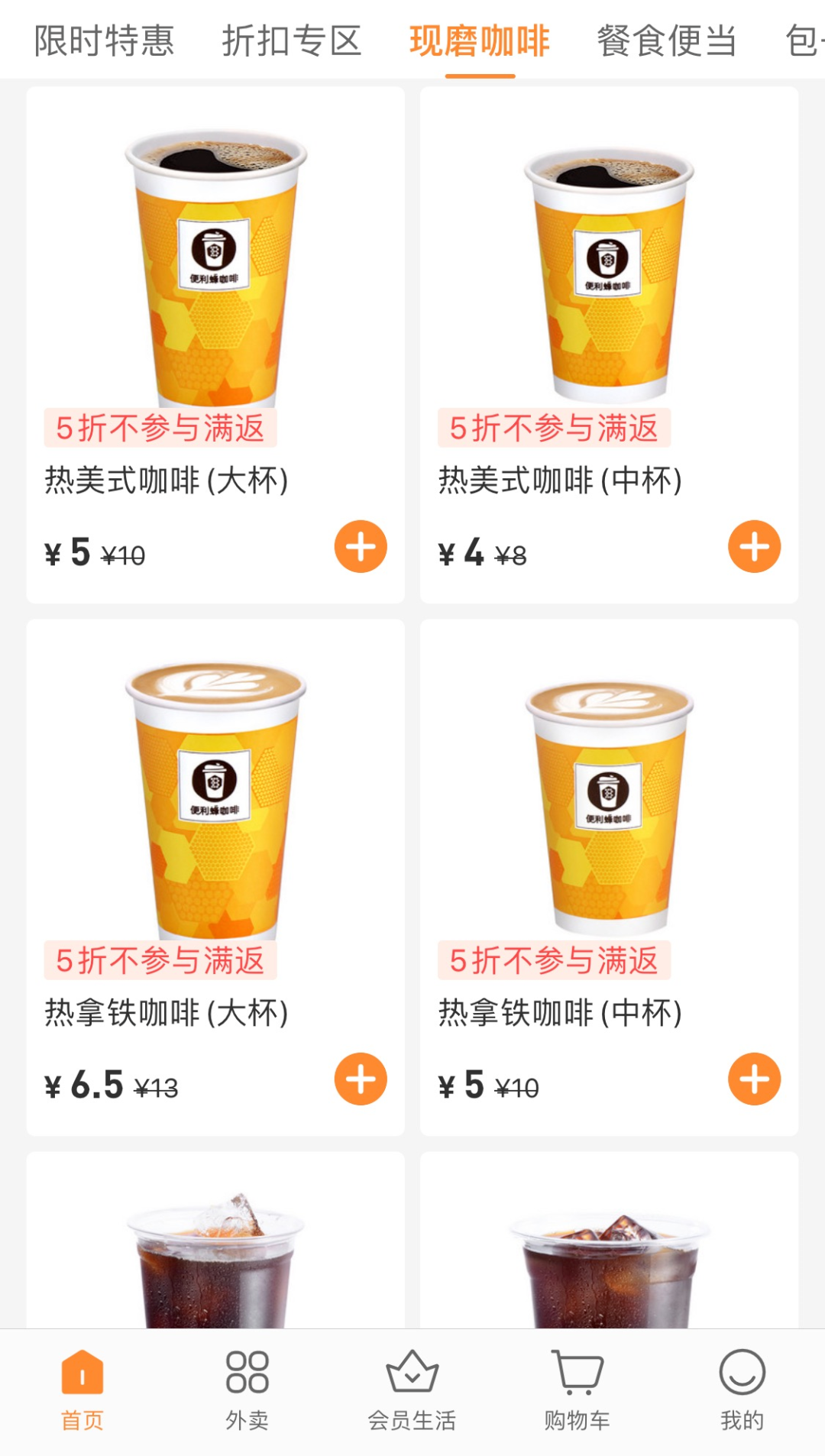Select the 餐食便当 tab
The width and height of the screenshot is (825, 1456).
tap(666, 41)
